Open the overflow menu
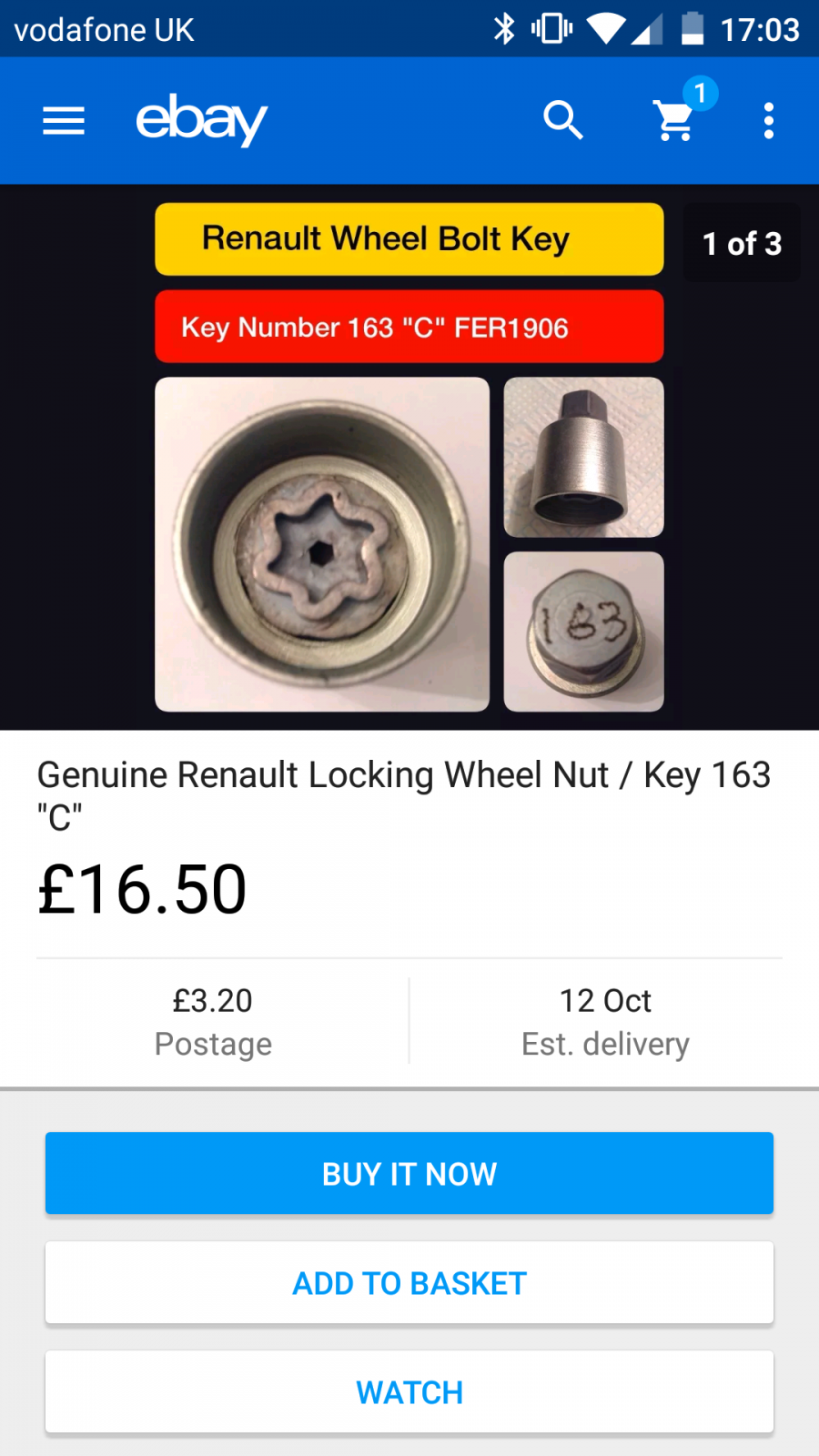This screenshot has width=819, height=1456. point(769,120)
